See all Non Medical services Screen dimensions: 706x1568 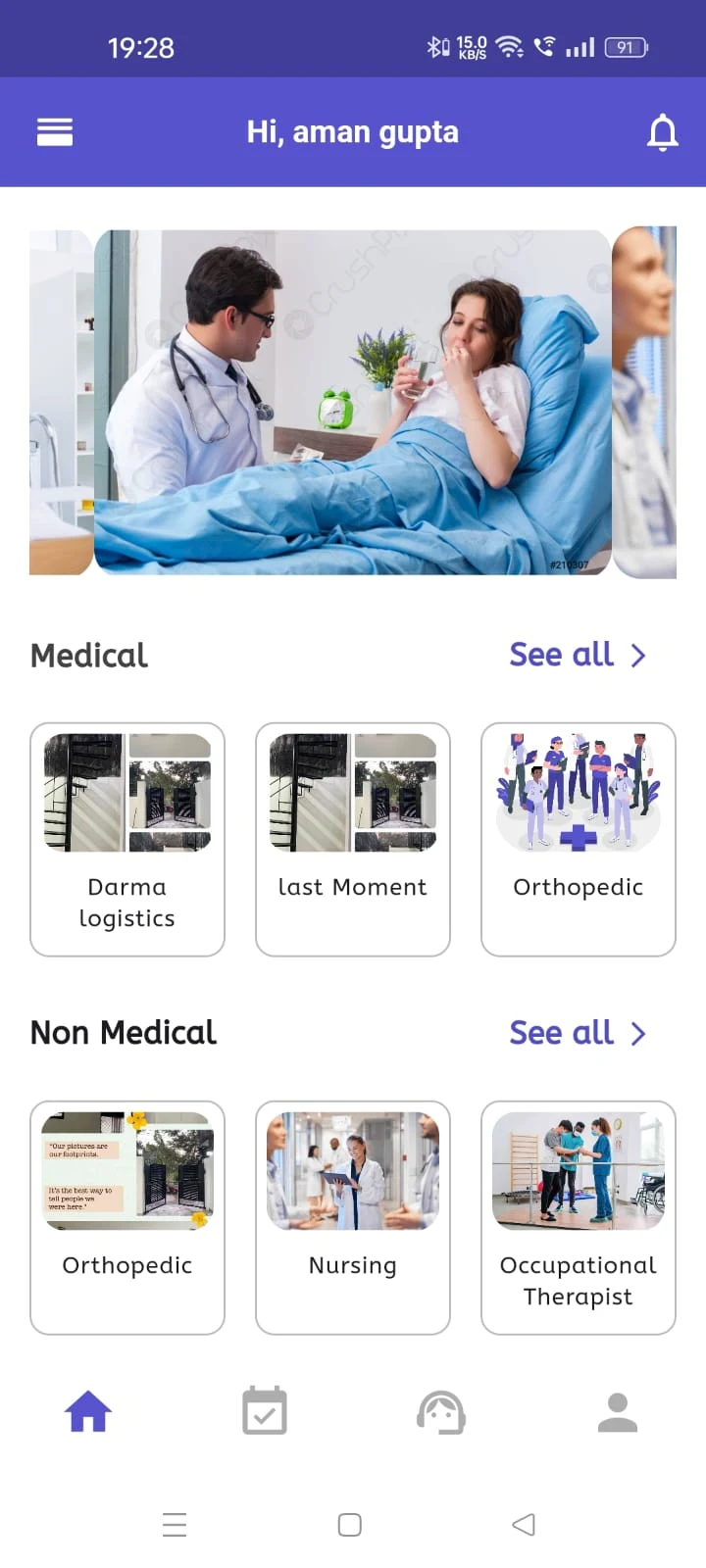[577, 1033]
